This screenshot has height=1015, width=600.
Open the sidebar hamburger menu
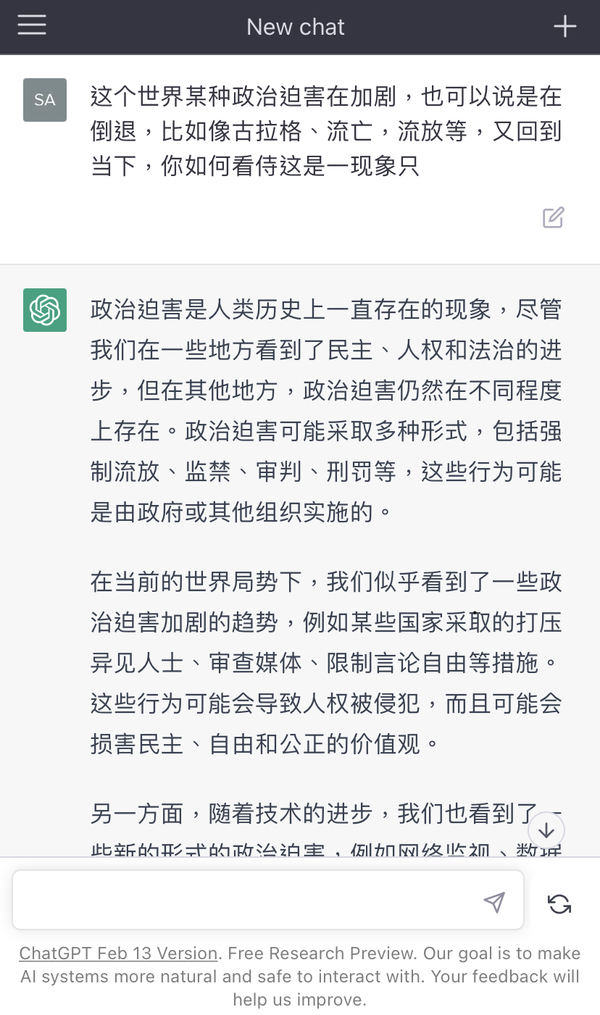(x=32, y=26)
